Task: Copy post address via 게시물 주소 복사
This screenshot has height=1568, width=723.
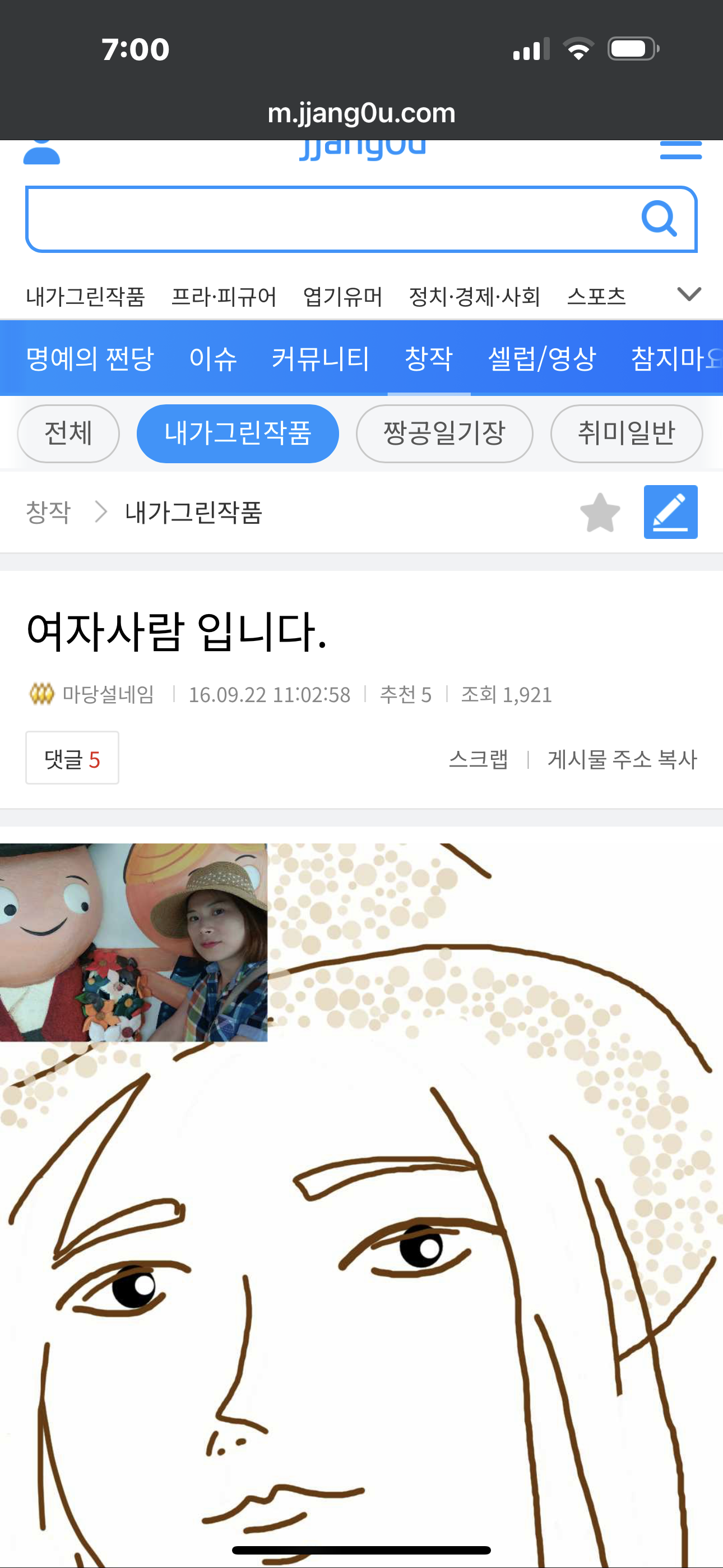Action: click(622, 759)
